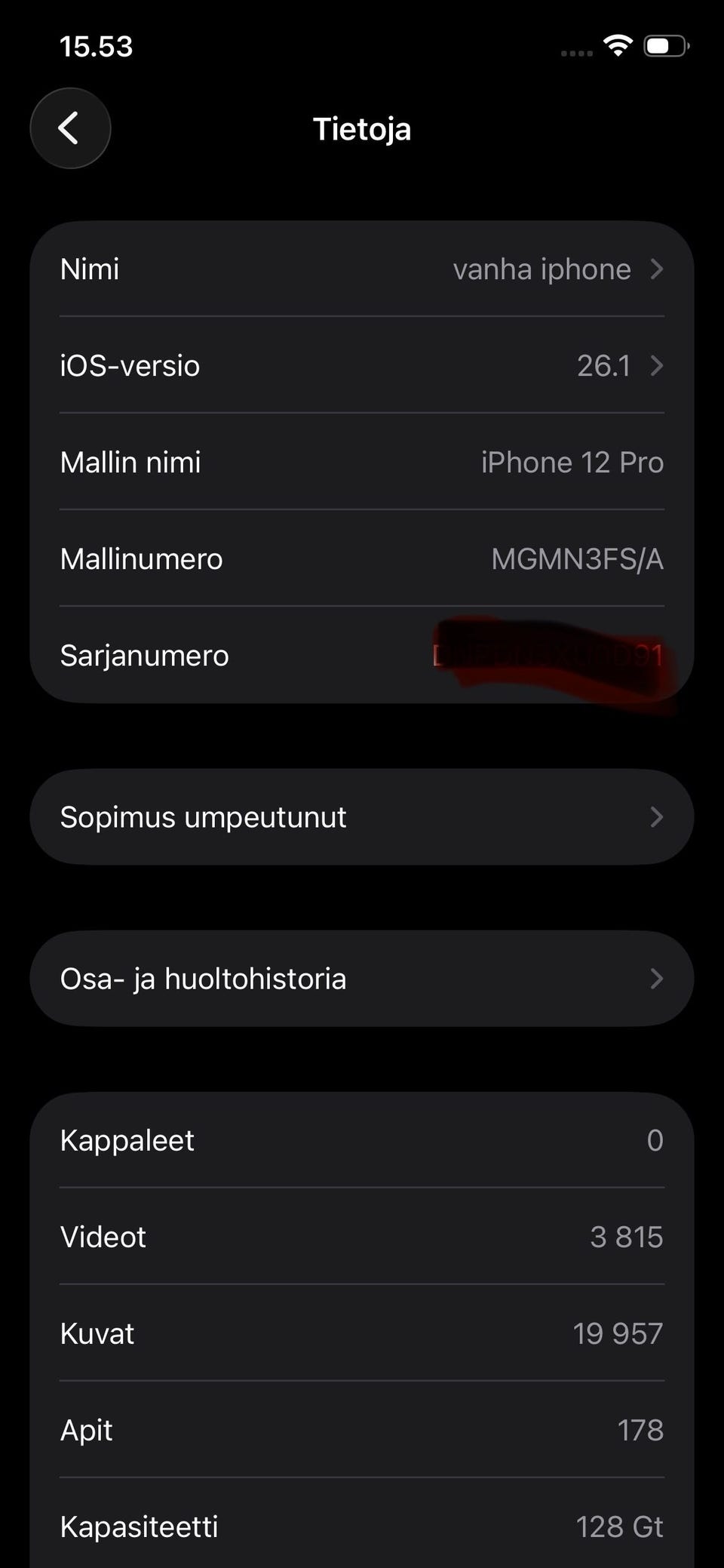Open iOS-versio 26.1 details
724x1568 pixels.
pyautogui.click(x=362, y=366)
